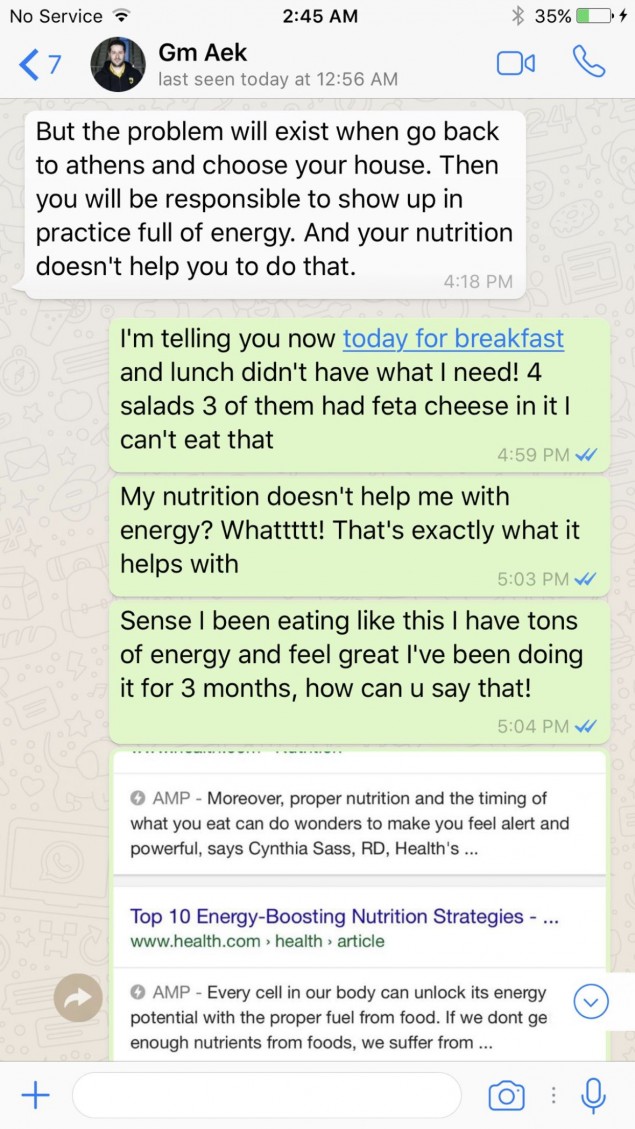635x1129 pixels.
Task: Open Gm Aek's contact info
Action: (x=277, y=64)
